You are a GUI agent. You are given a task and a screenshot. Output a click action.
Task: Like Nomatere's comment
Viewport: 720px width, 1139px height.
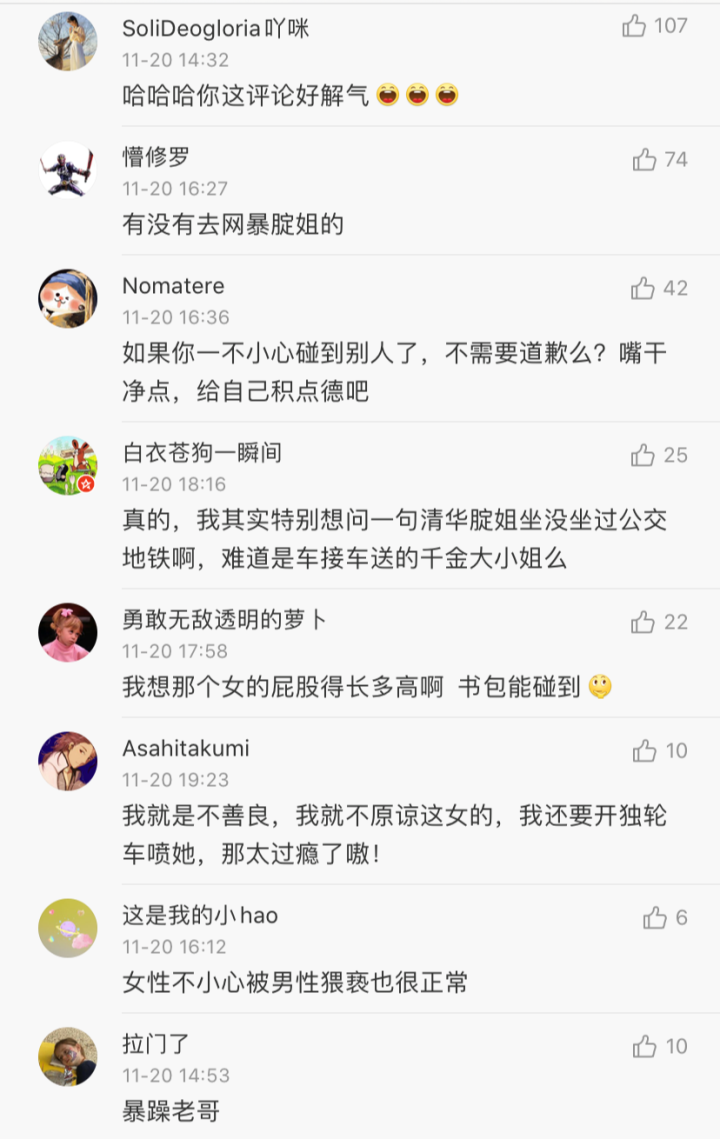(642, 288)
